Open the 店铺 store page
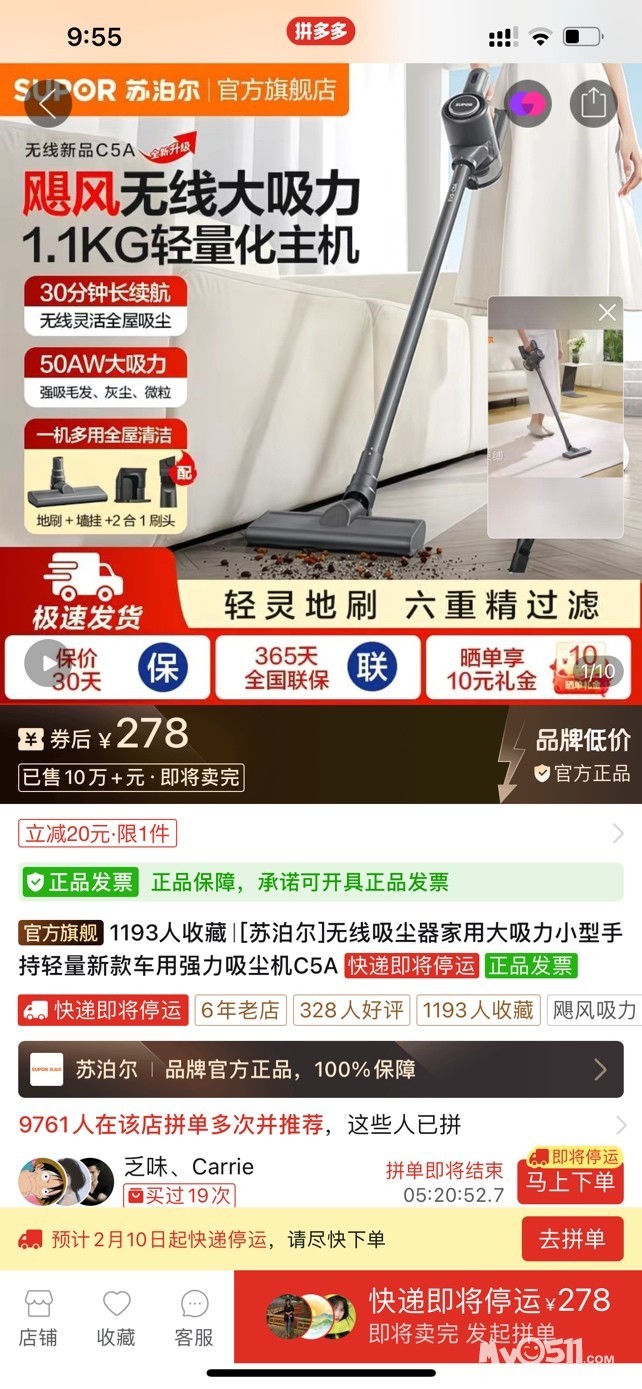This screenshot has width=642, height=1389. [38, 1318]
